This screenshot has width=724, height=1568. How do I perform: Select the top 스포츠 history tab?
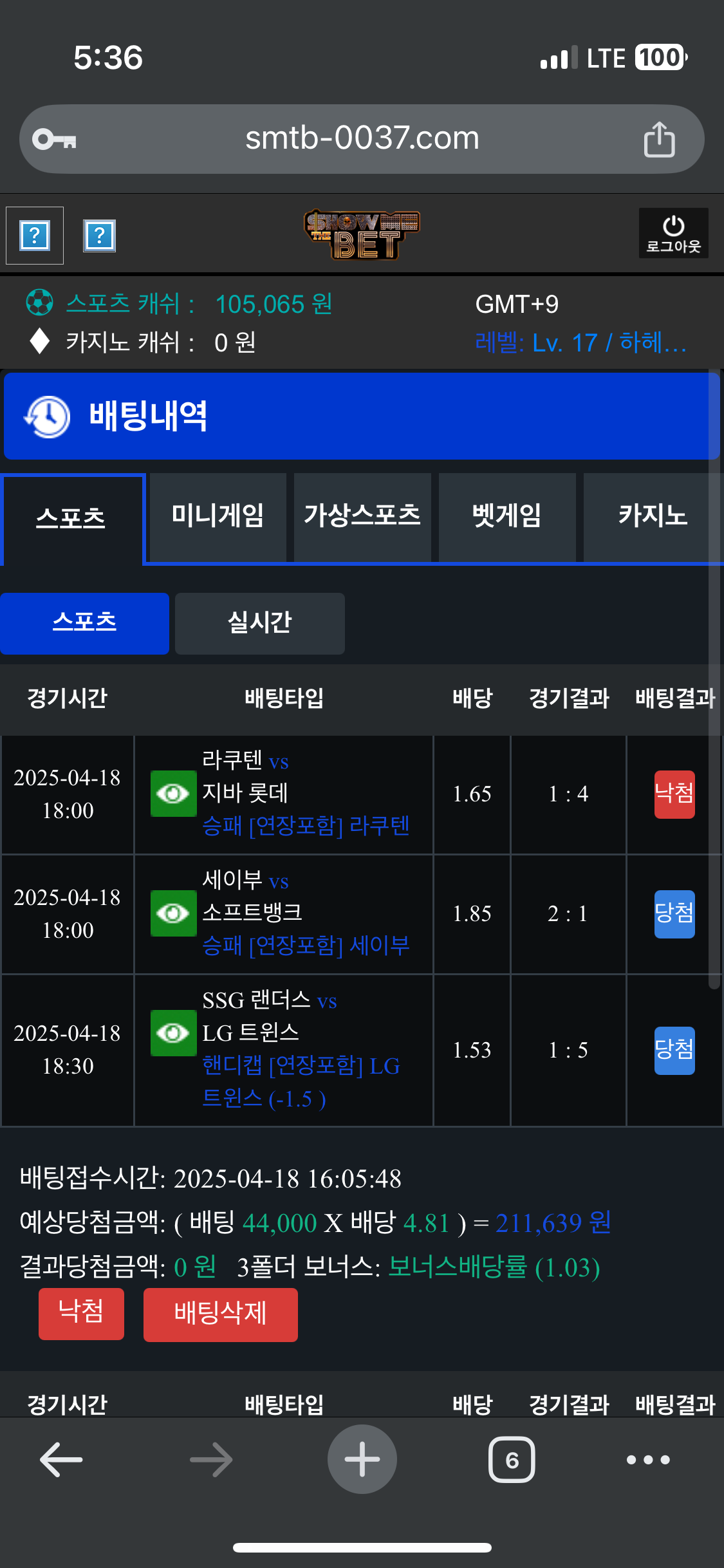pos(71,519)
